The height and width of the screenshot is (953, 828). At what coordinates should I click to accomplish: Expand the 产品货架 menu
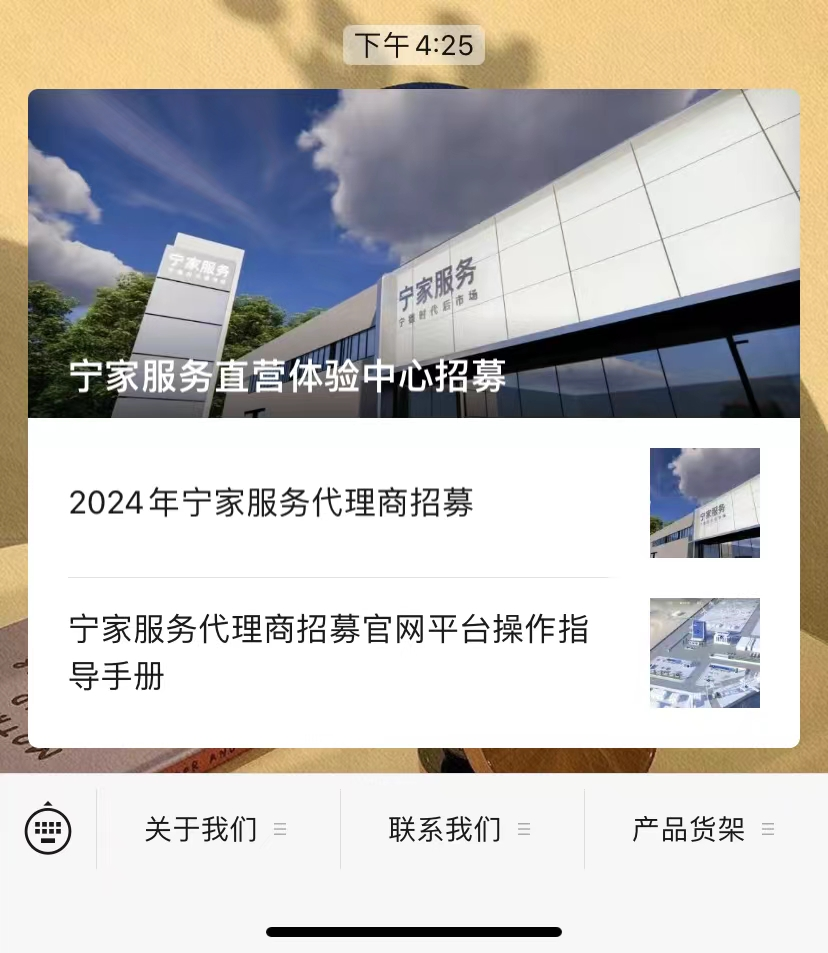[x=704, y=829]
